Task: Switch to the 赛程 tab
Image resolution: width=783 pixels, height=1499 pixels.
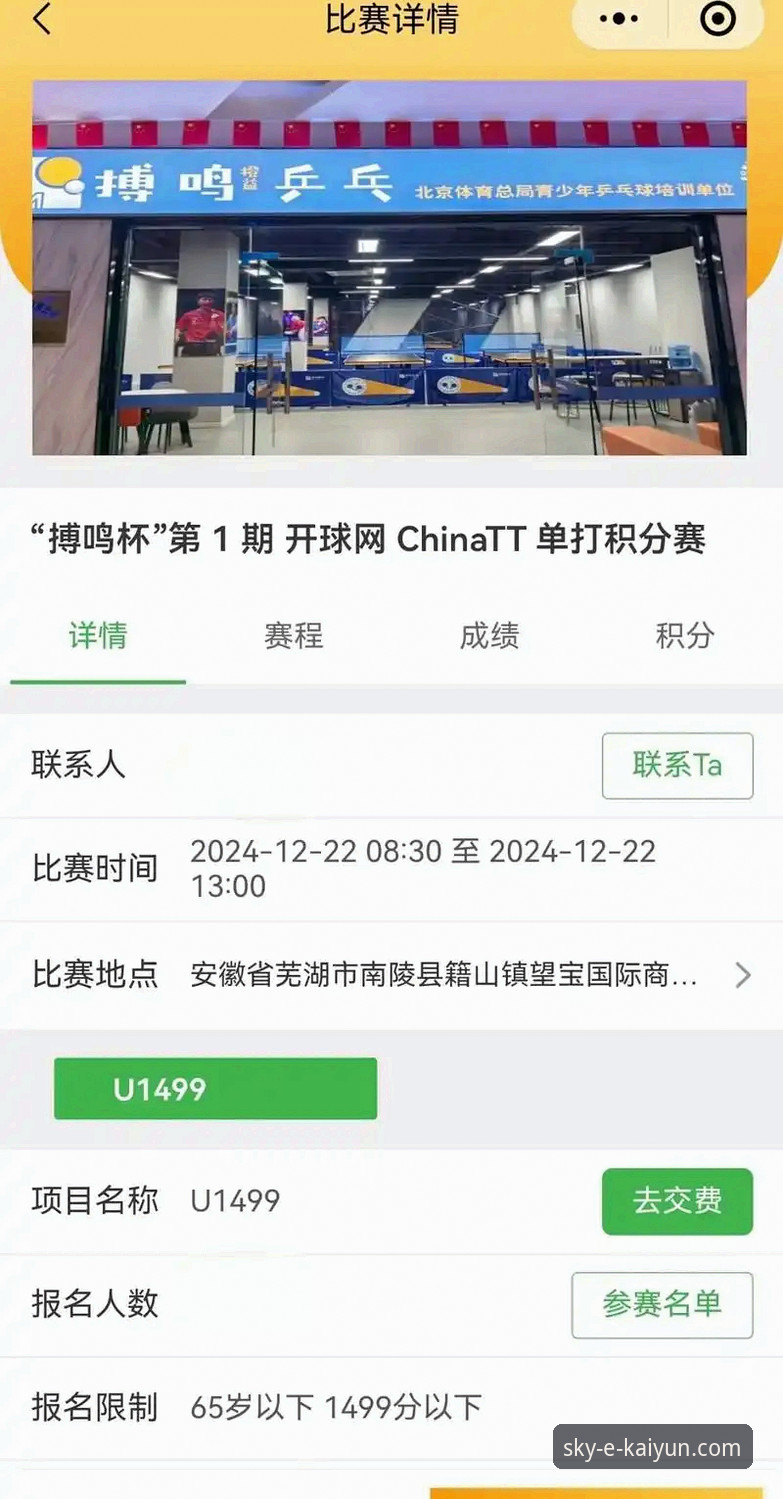Action: point(293,637)
